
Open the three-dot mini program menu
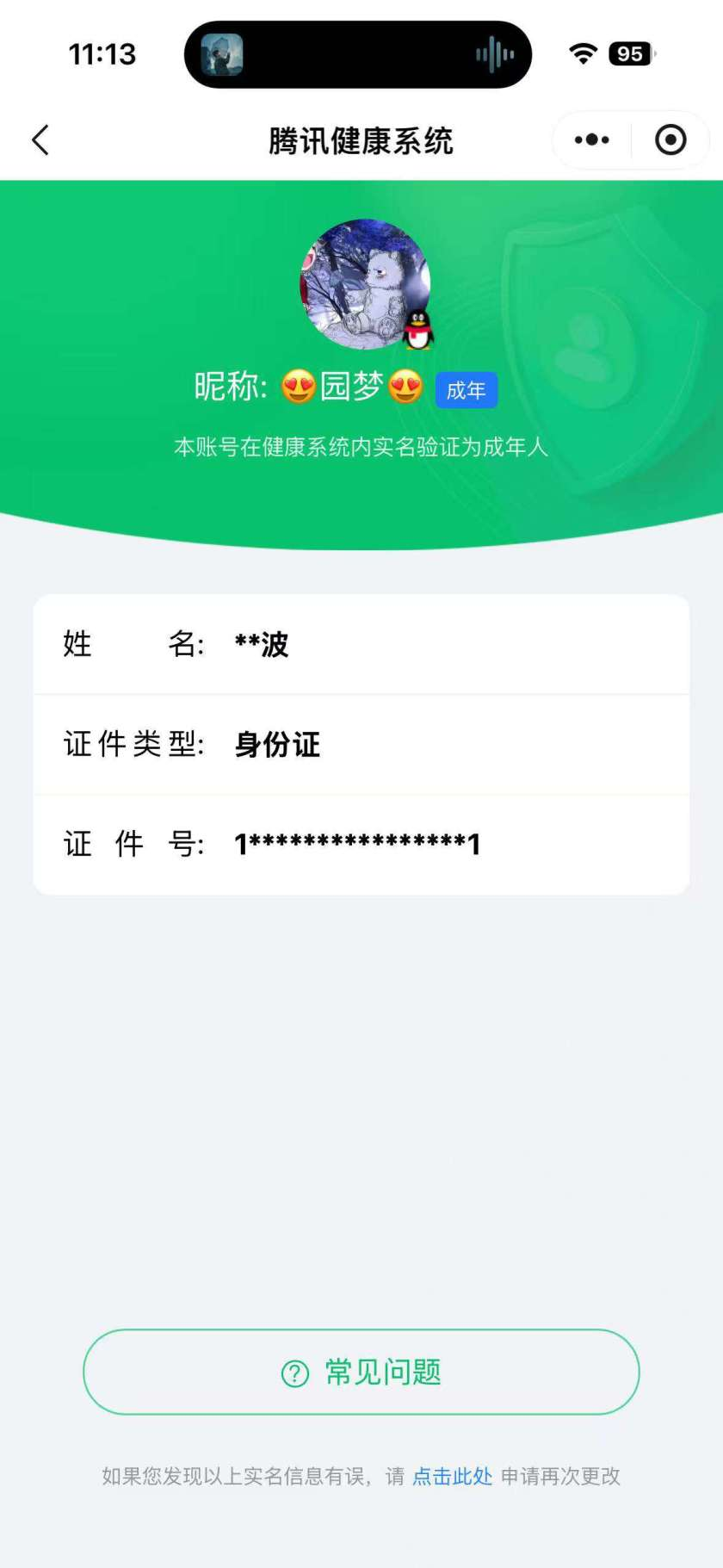point(590,139)
